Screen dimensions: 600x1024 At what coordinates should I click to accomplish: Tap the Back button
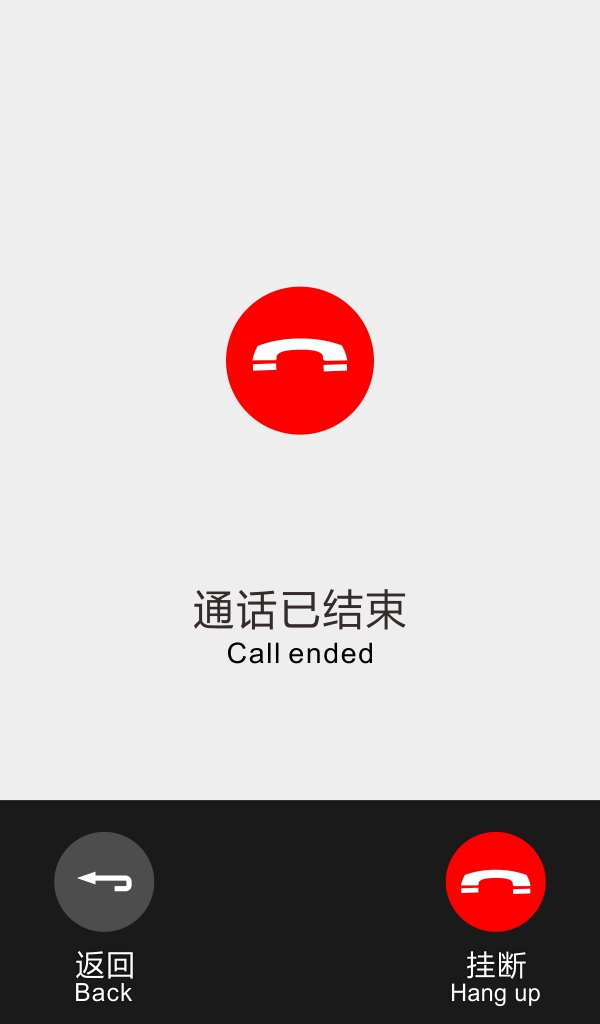pos(104,882)
